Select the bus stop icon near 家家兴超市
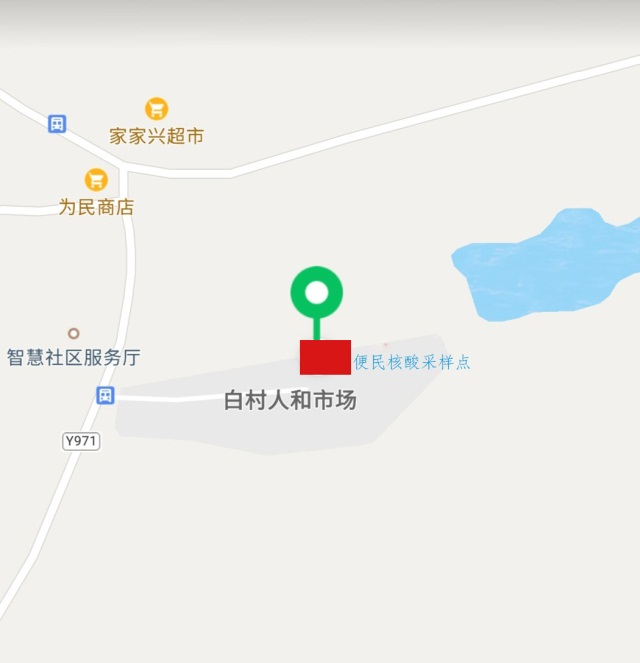The width and height of the screenshot is (640, 663). pyautogui.click(x=57, y=124)
